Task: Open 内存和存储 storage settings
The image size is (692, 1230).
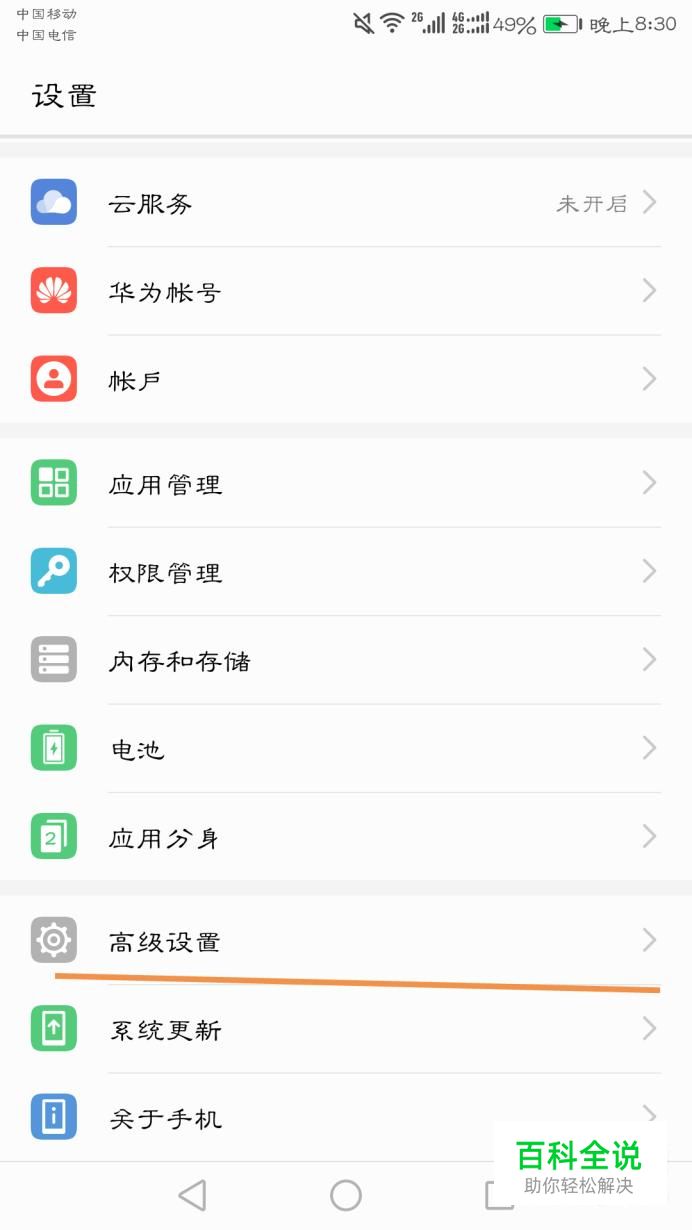Action: [x=346, y=660]
